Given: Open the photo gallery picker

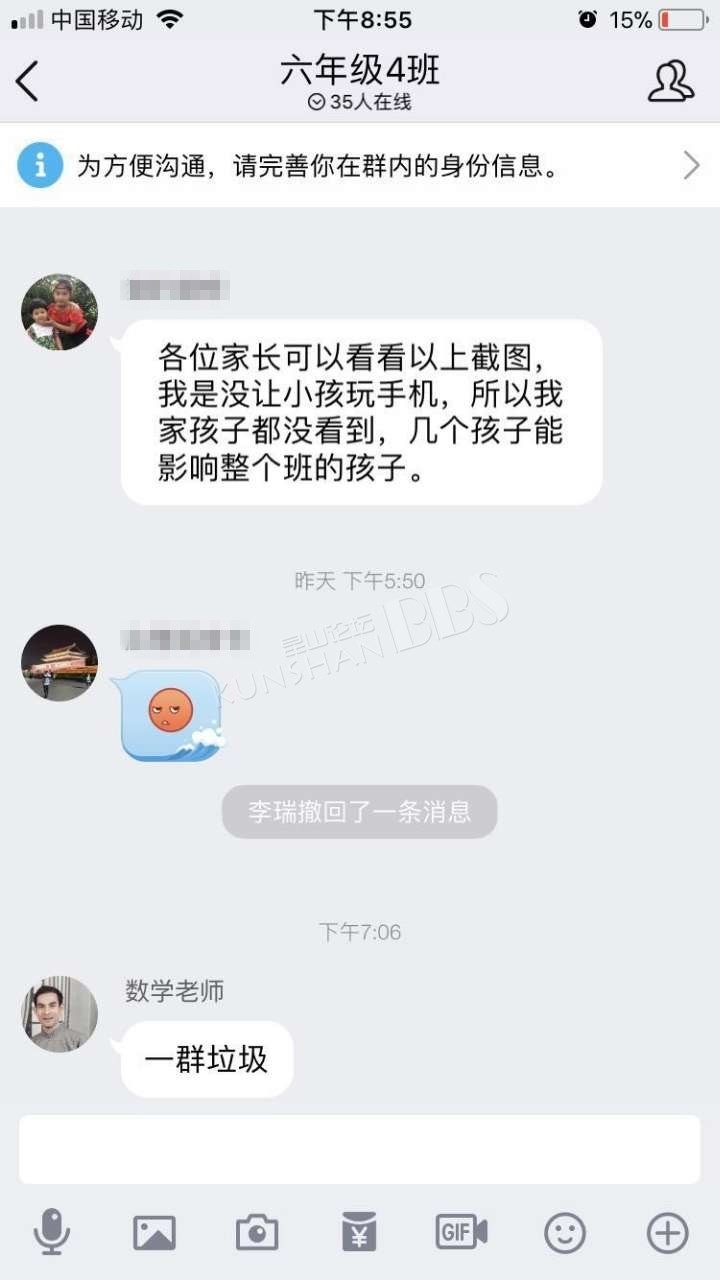Looking at the screenshot, I should [154, 1232].
